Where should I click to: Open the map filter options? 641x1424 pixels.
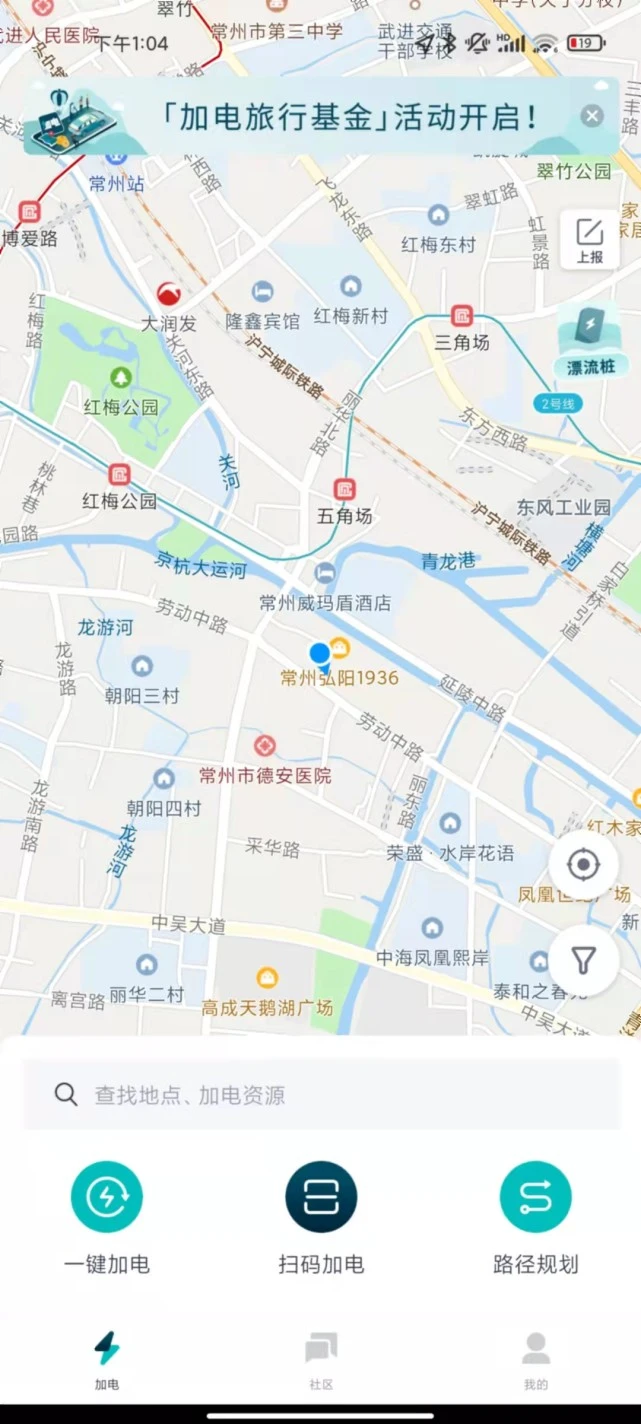583,961
